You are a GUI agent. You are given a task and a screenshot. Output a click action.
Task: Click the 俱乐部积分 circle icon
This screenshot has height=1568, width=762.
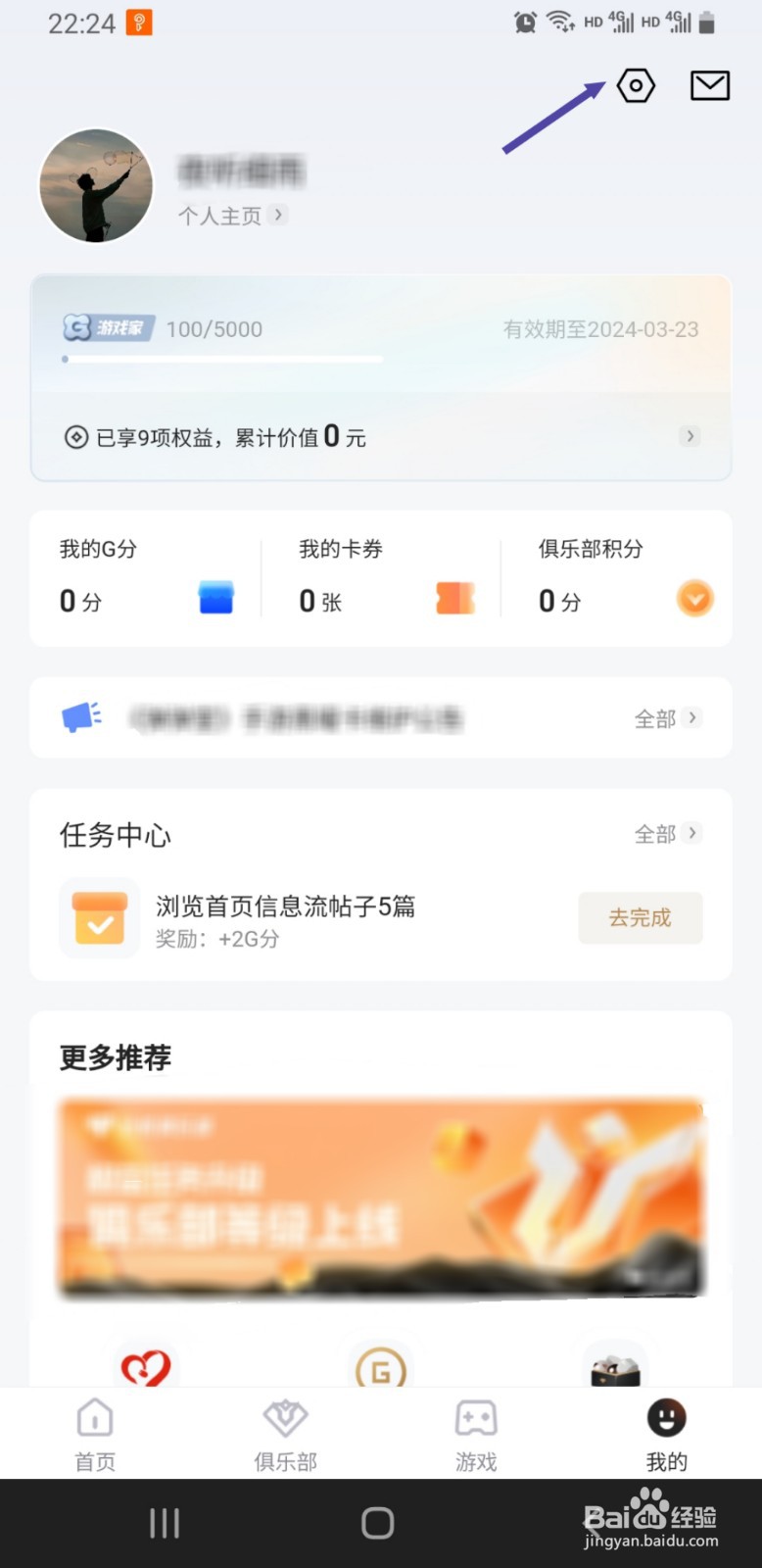pyautogui.click(x=695, y=598)
